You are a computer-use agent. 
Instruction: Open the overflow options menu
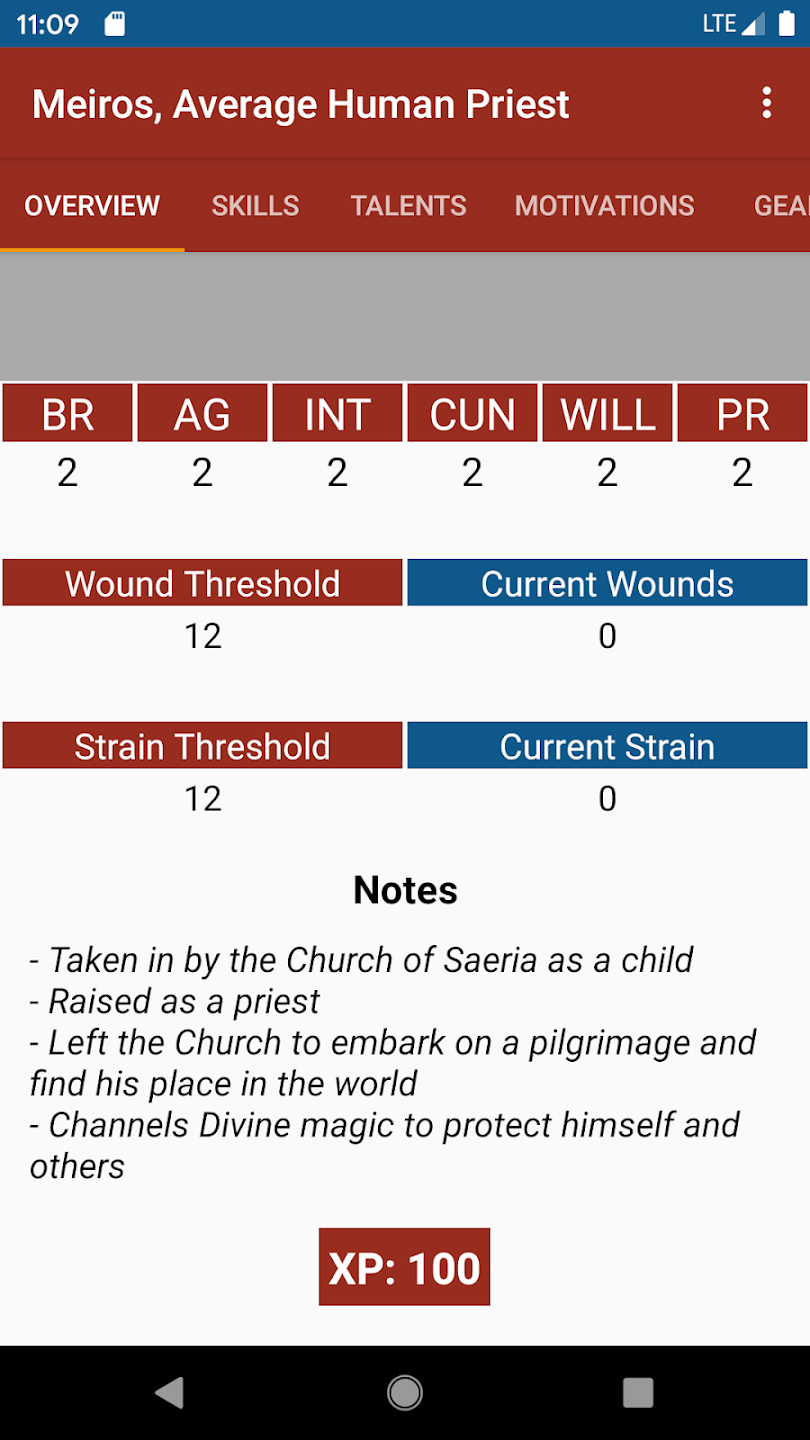[767, 104]
